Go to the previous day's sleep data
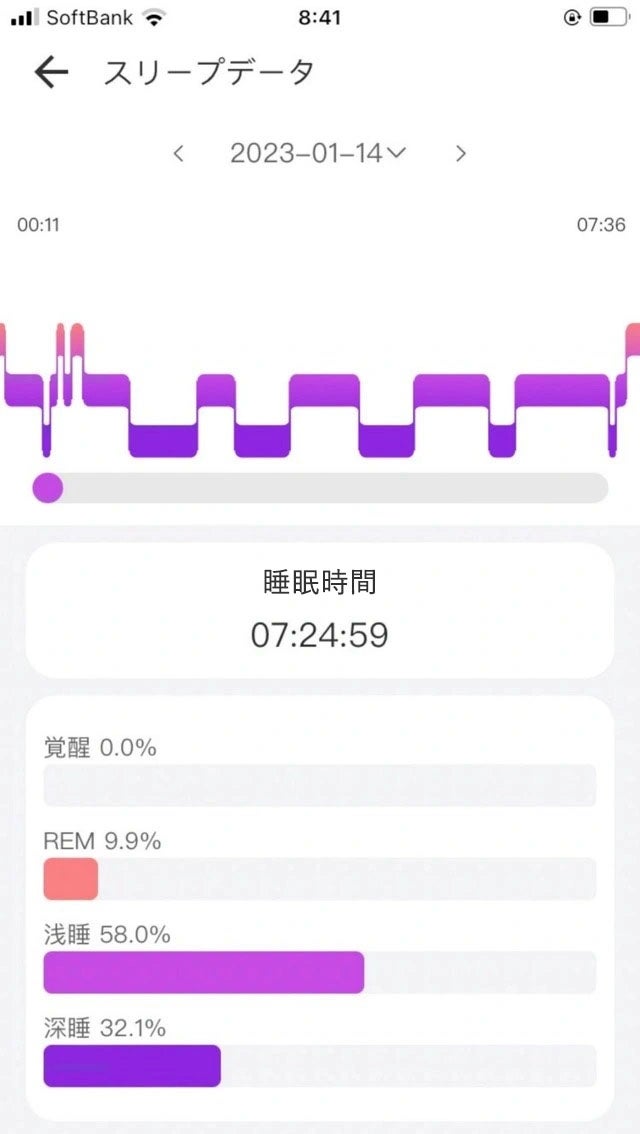The image size is (640, 1134). pyautogui.click(x=178, y=153)
